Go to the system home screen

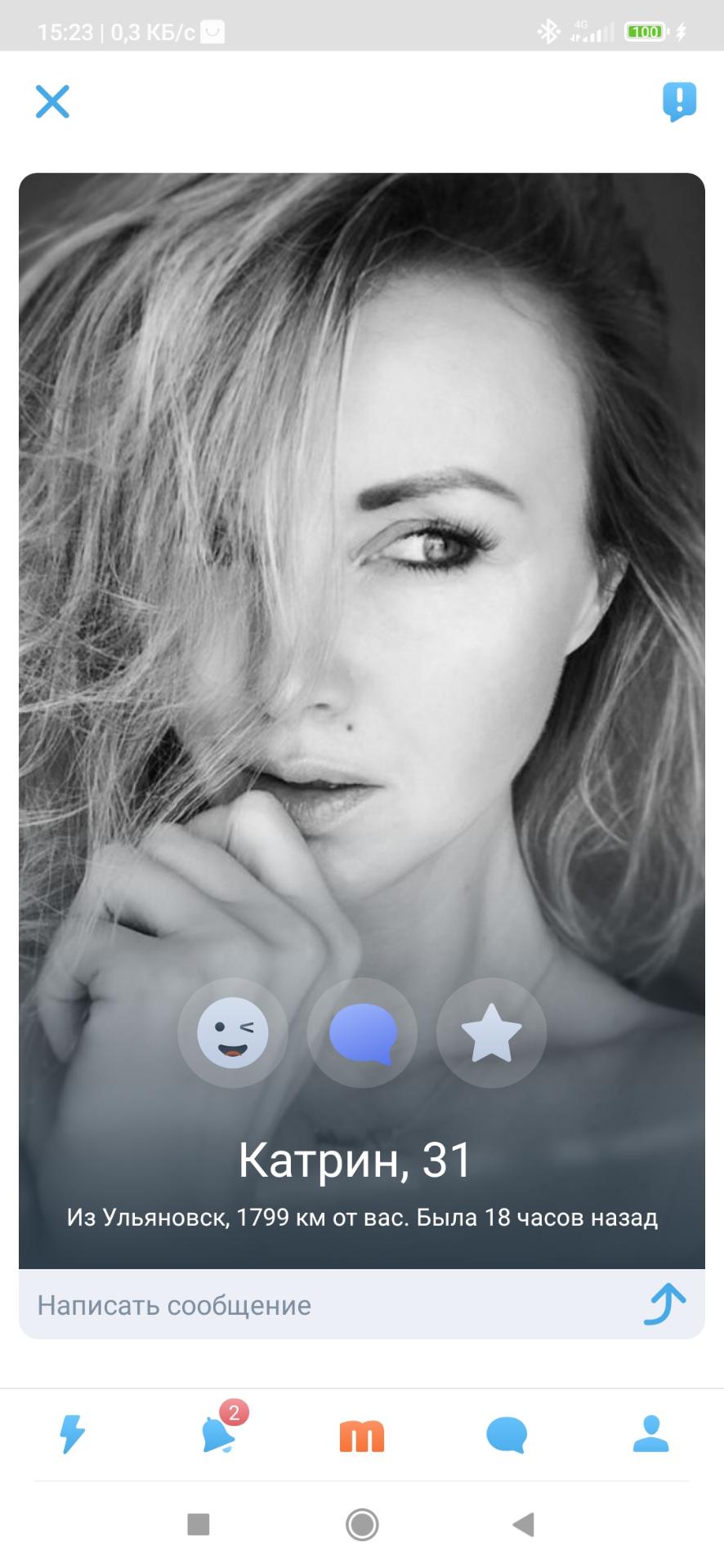(362, 1524)
